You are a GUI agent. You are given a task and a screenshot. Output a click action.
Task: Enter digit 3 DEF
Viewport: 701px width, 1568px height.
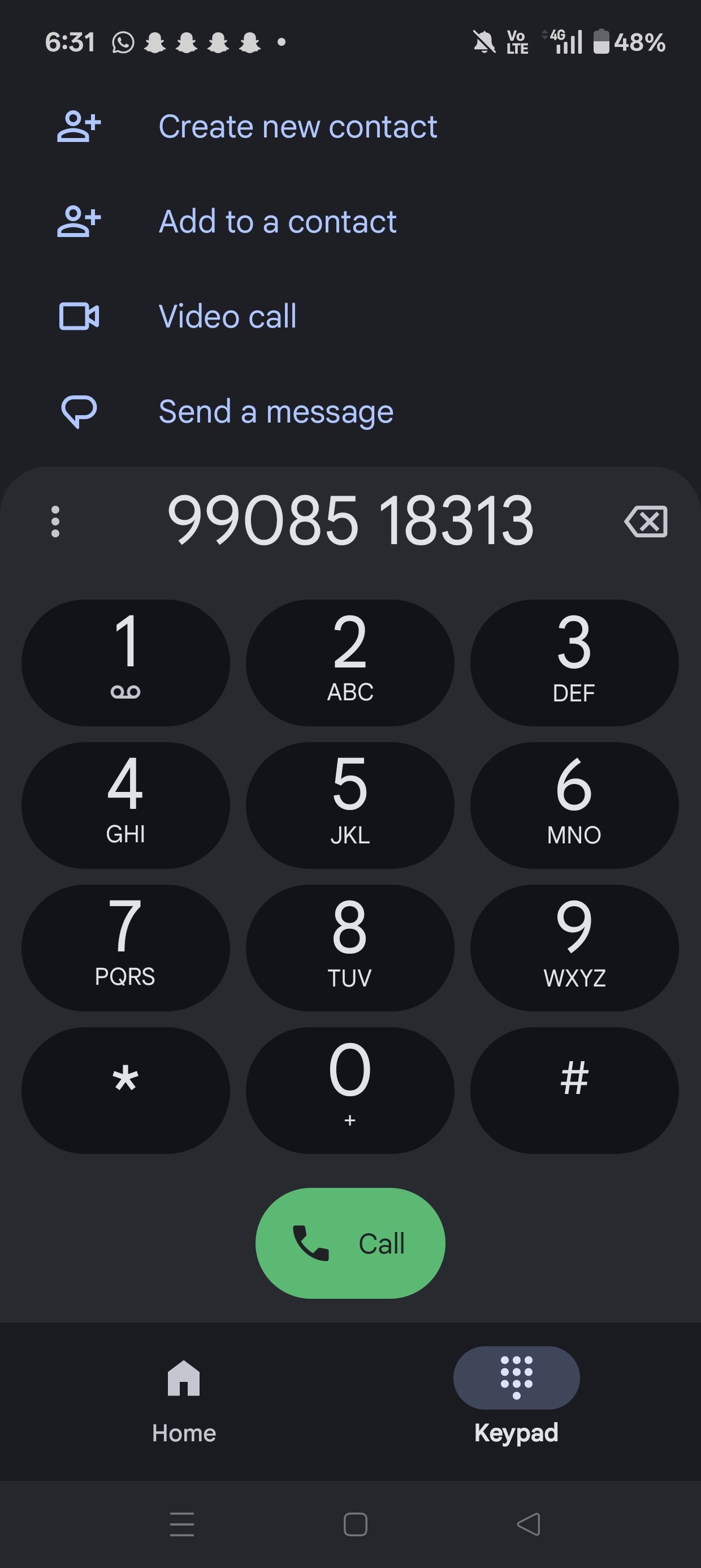[x=574, y=662]
